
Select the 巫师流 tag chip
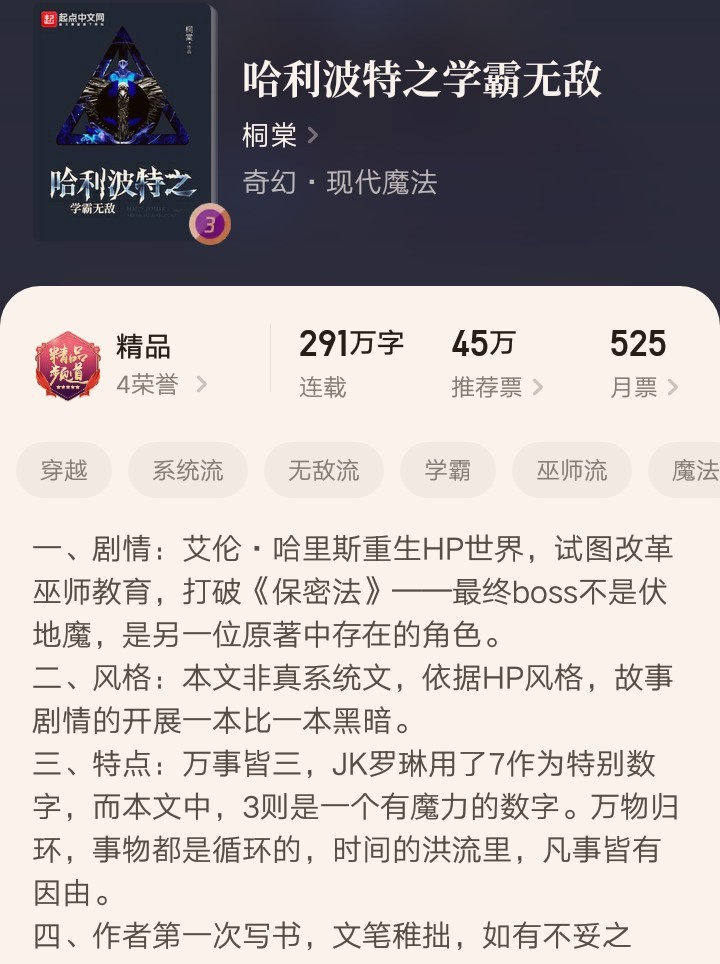pyautogui.click(x=571, y=470)
